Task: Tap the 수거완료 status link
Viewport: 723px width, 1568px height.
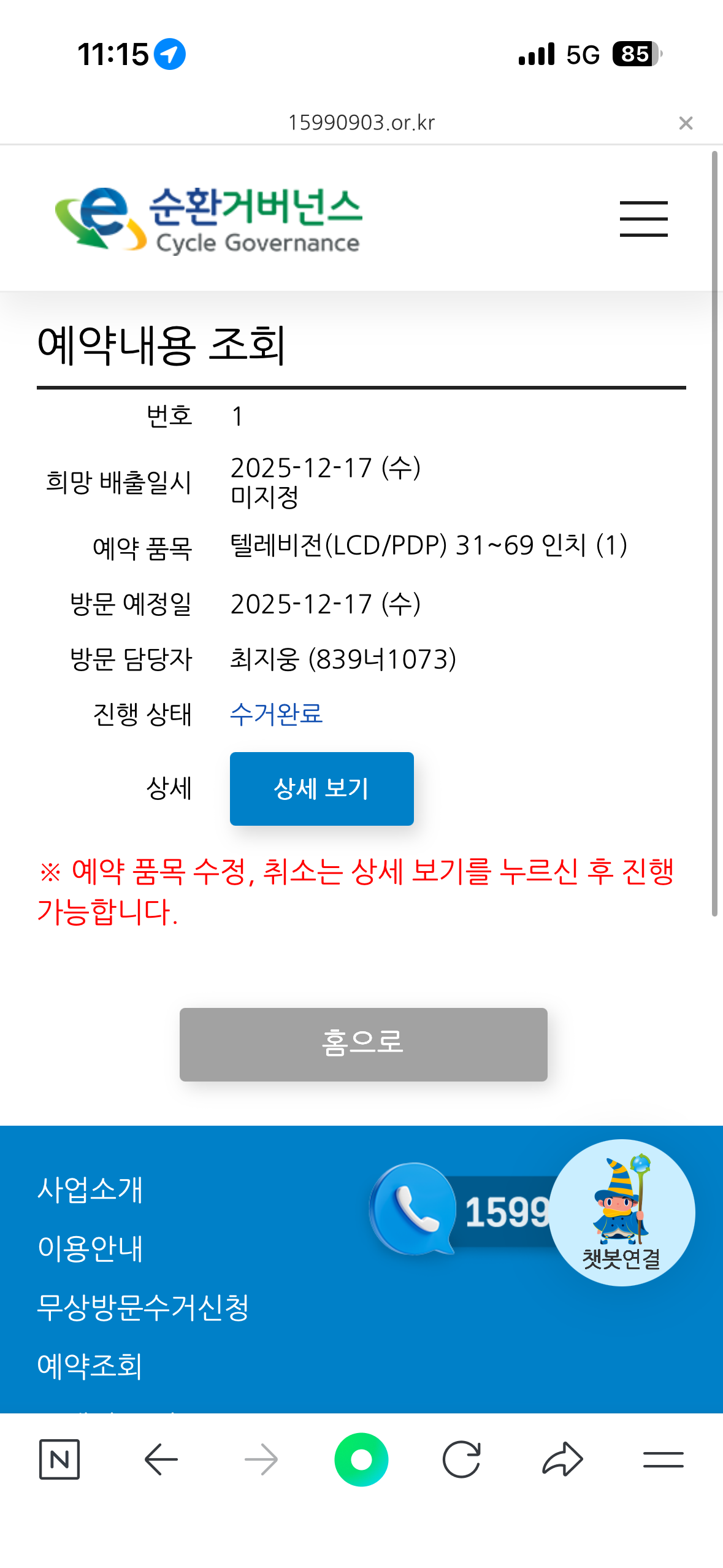Action: tap(276, 714)
